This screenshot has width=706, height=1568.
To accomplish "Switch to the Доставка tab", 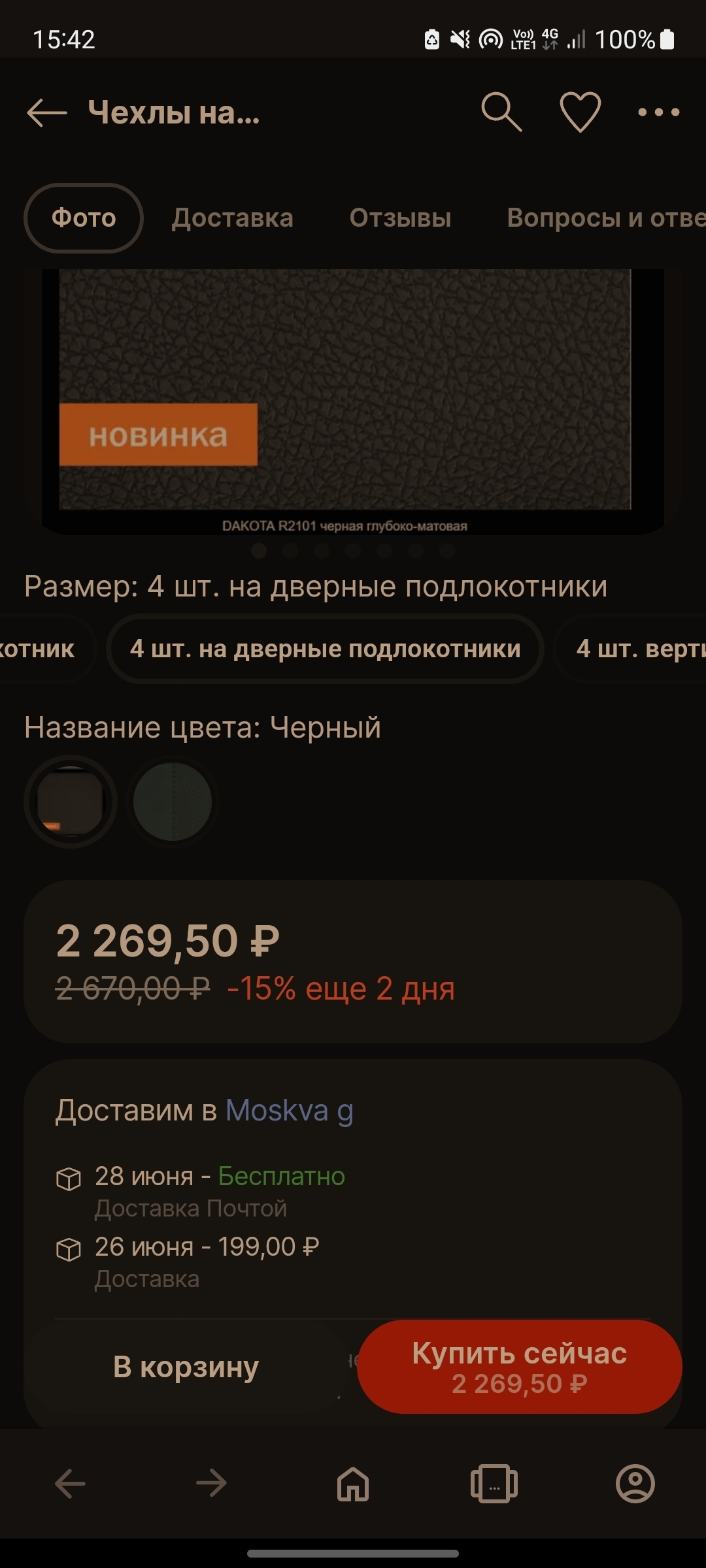I will (x=232, y=218).
